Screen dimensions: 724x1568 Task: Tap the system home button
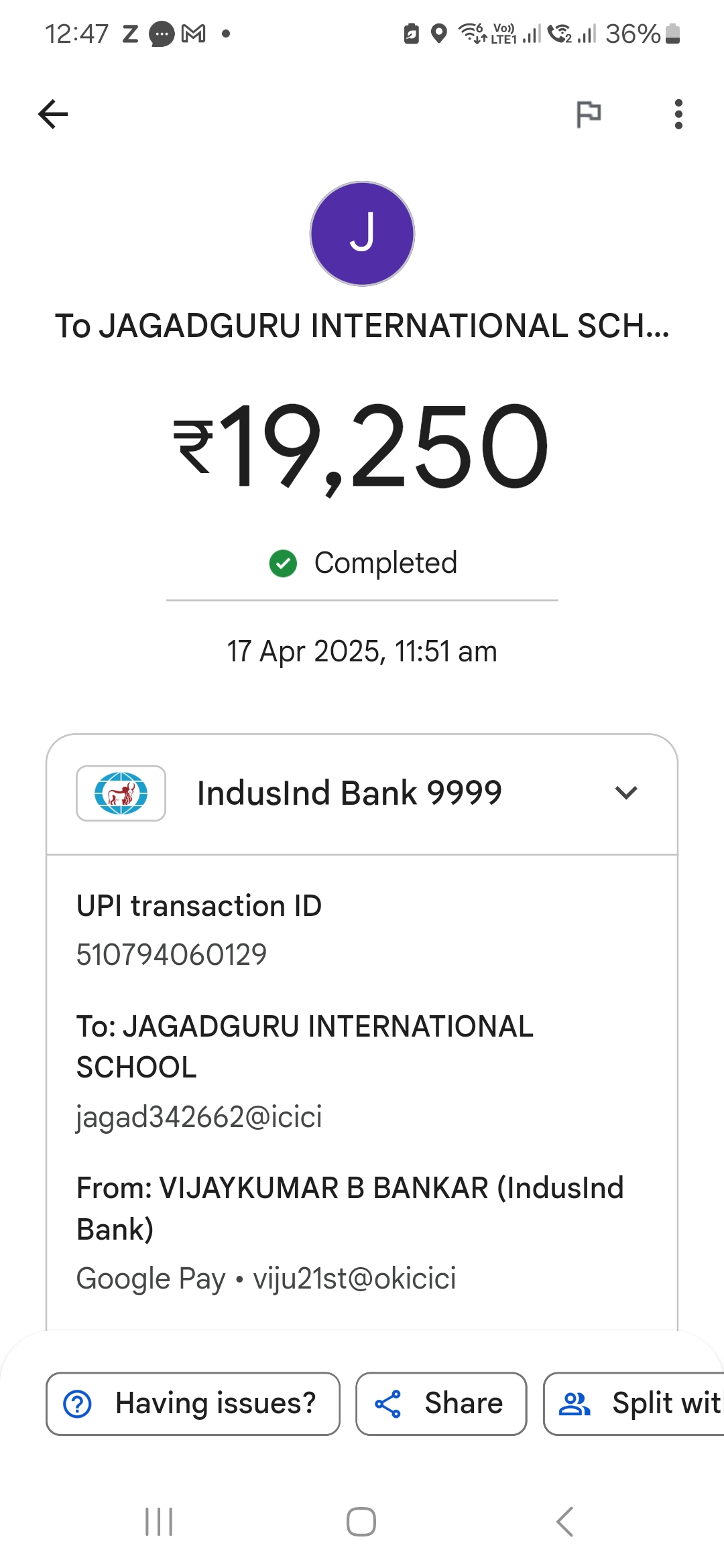tap(361, 1522)
